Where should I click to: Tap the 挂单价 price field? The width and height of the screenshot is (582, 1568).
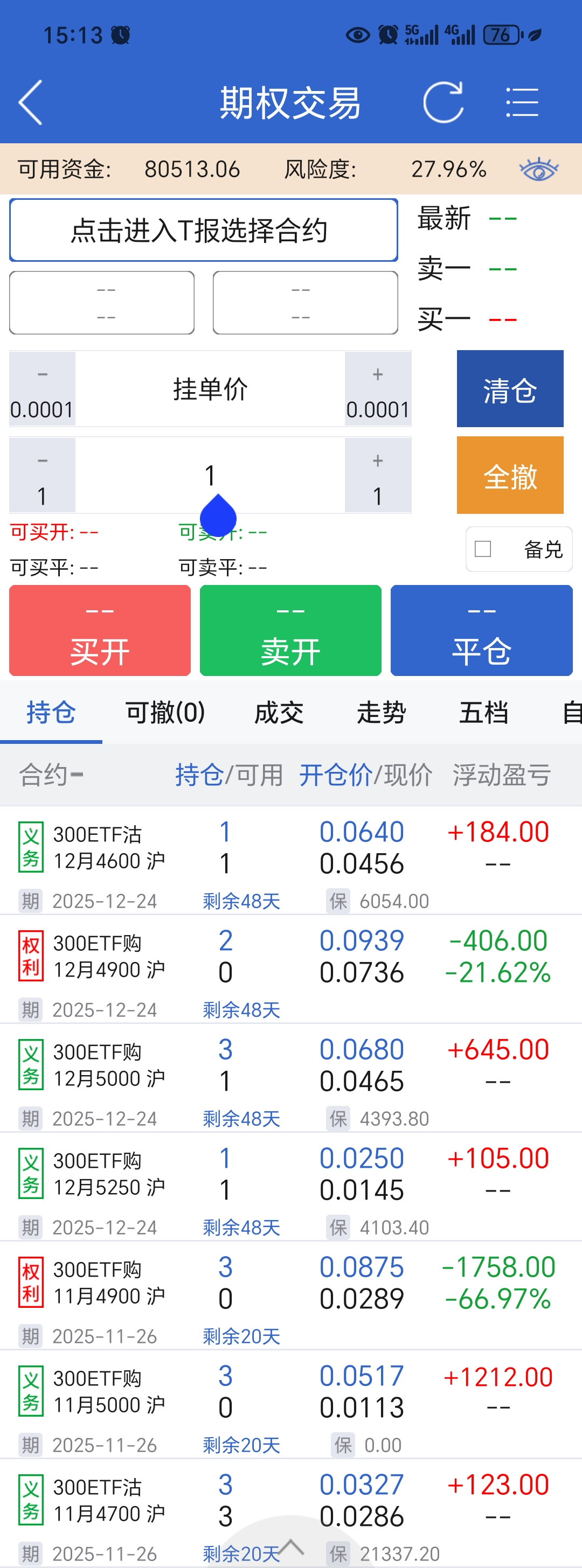point(210,389)
